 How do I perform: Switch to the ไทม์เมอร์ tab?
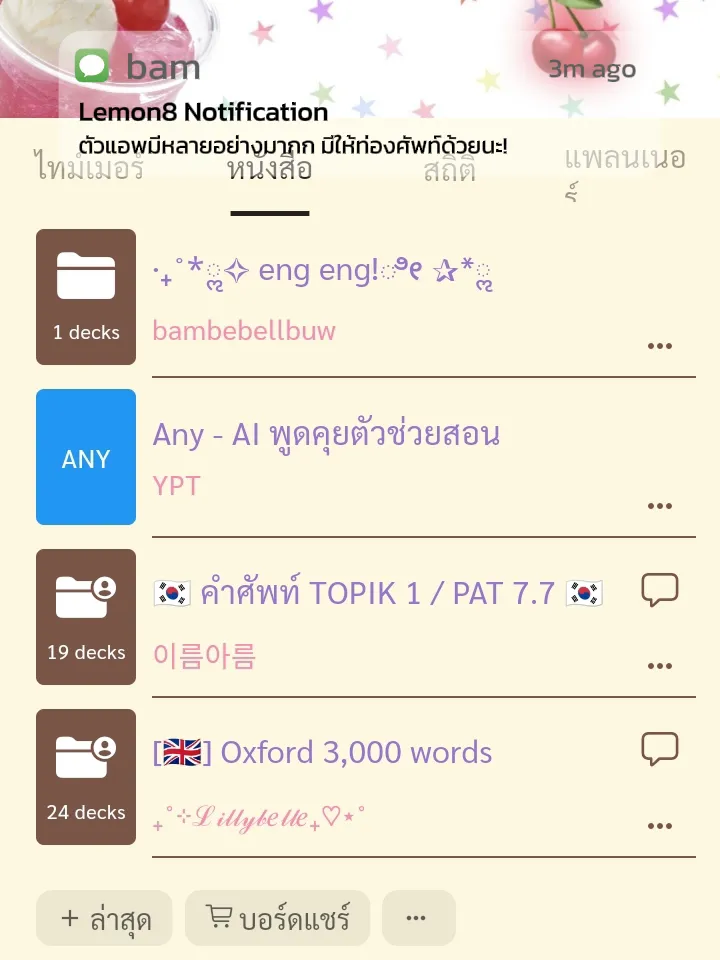coord(86,170)
